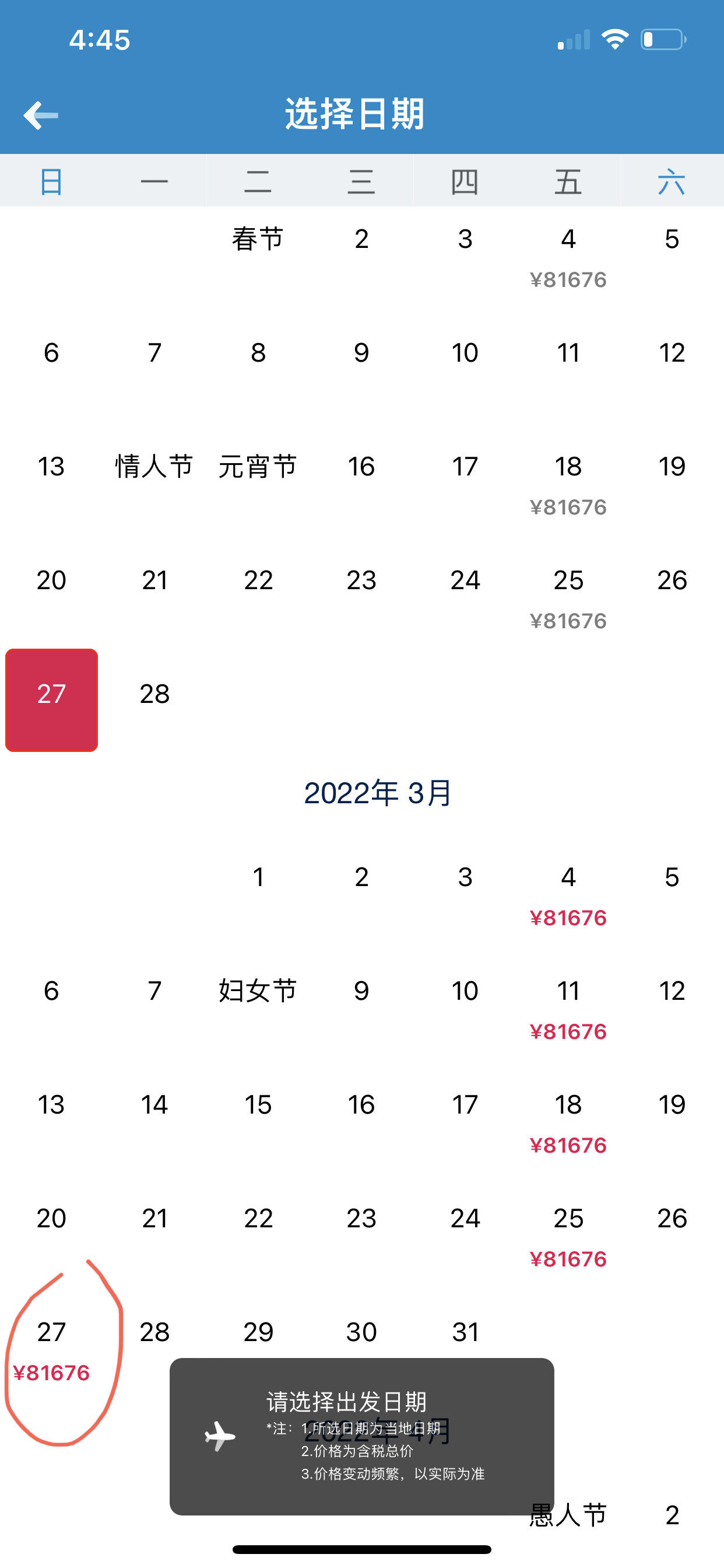Select March 25 priced ¥81676

(x=568, y=1235)
